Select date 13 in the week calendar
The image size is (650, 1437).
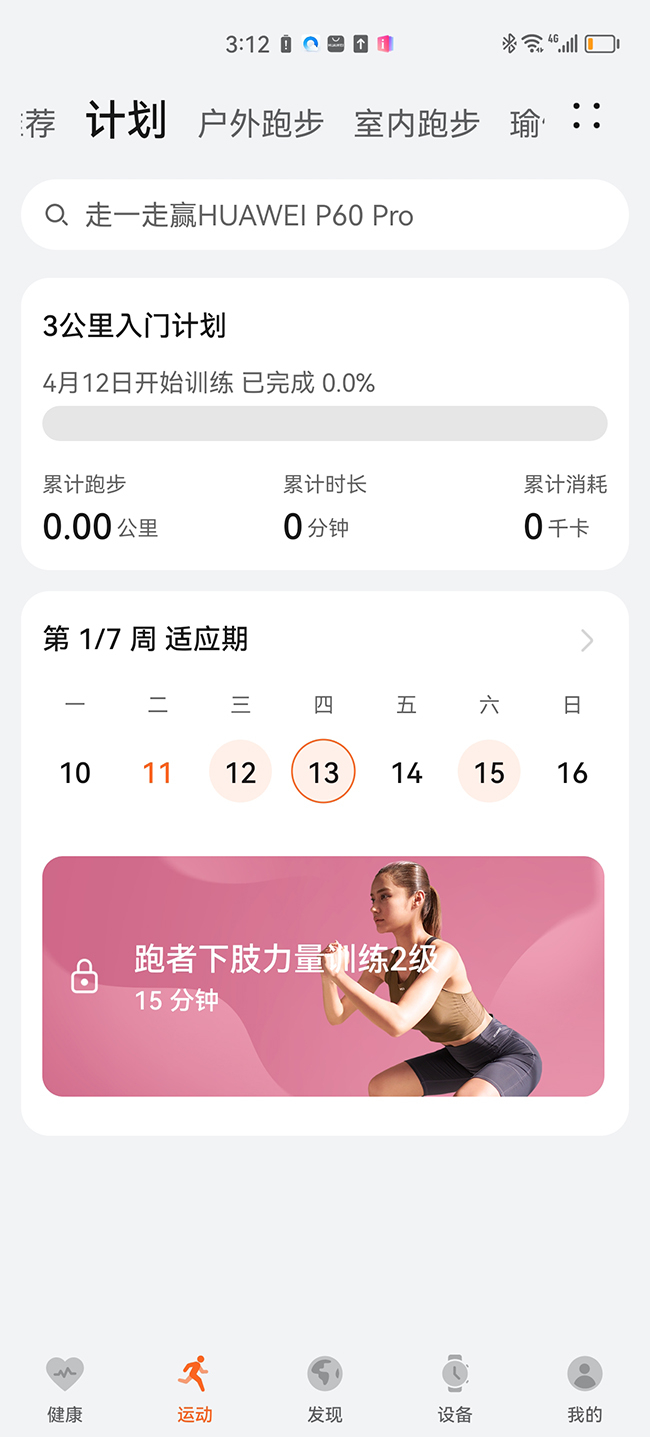[x=323, y=772]
